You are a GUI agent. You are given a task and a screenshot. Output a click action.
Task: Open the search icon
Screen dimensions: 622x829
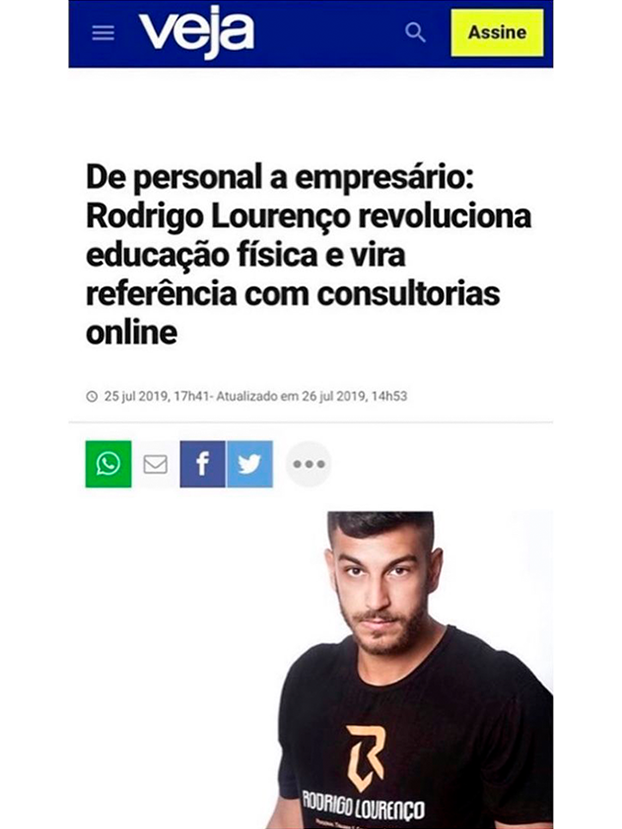pos(415,33)
